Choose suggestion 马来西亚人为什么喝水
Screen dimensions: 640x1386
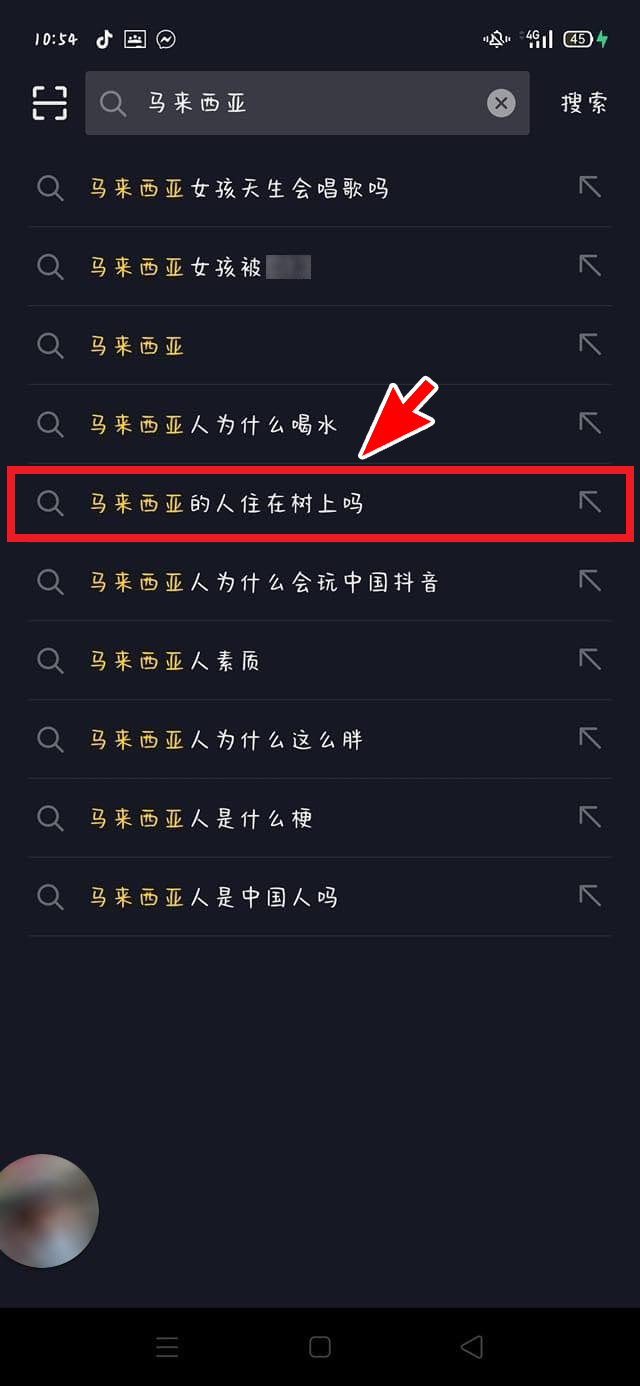pyautogui.click(x=214, y=425)
